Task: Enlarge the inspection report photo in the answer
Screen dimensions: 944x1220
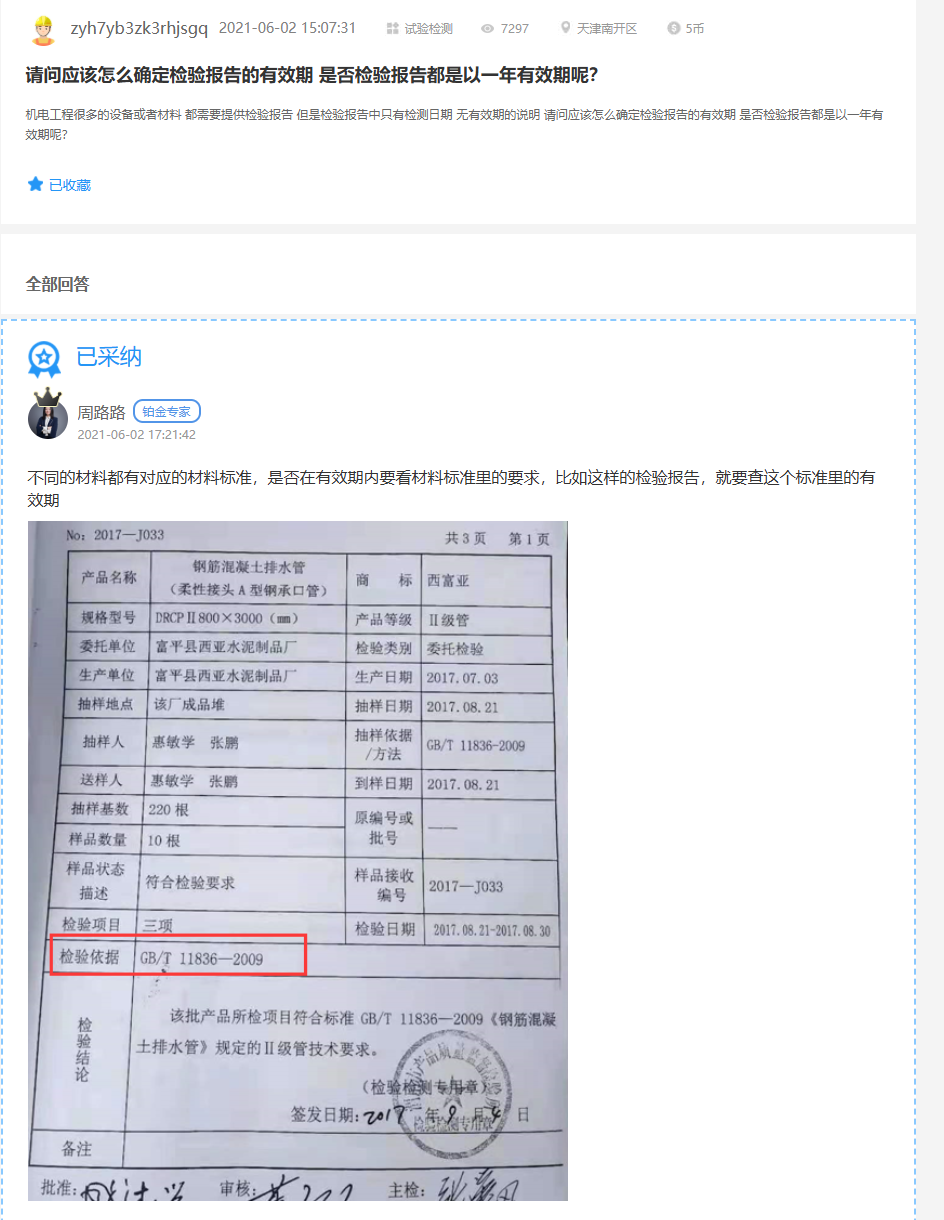Action: coord(297,860)
